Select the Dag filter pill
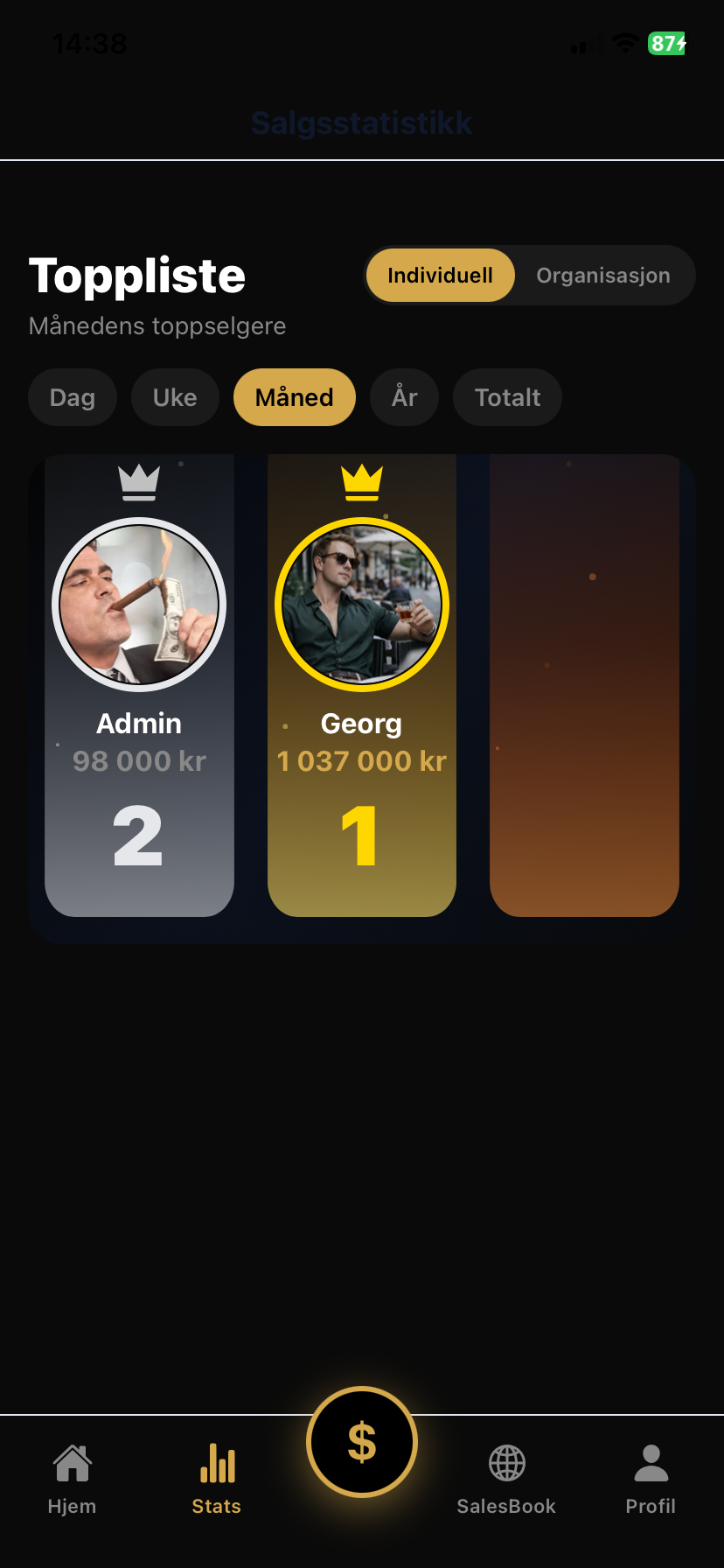 73,397
